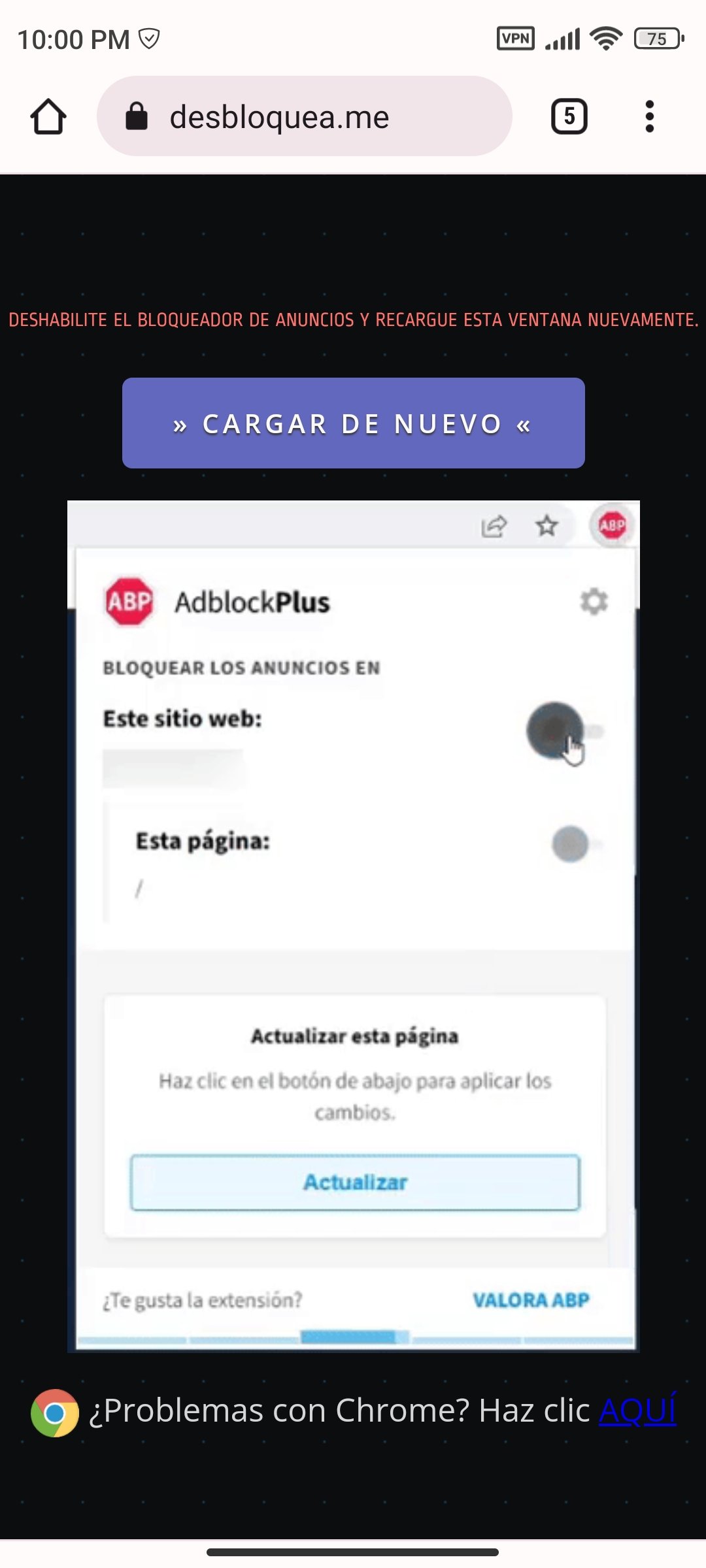Open the Home icon in the browser toolbar

click(x=49, y=116)
